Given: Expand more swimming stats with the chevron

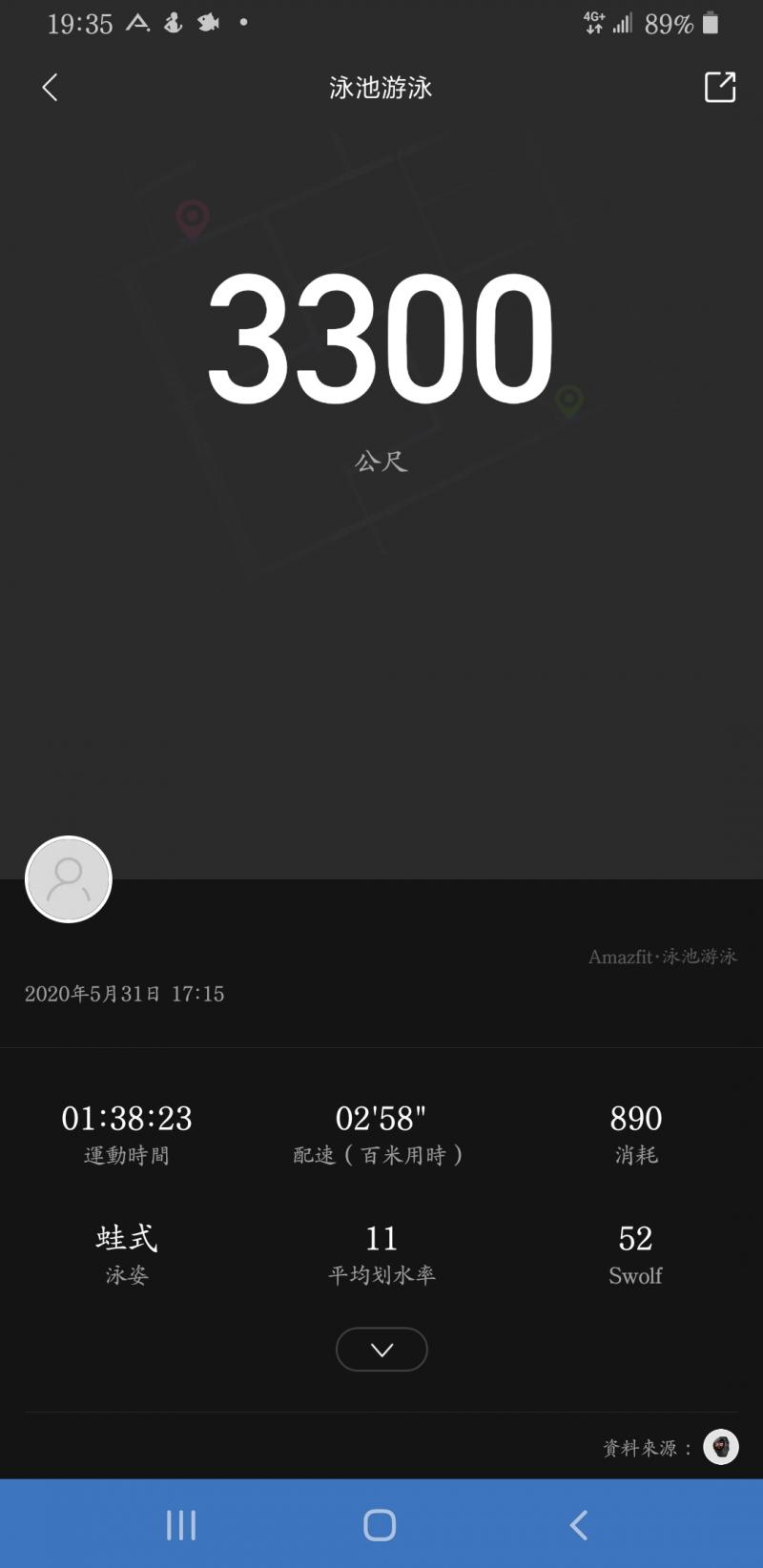Looking at the screenshot, I should pos(381,1350).
